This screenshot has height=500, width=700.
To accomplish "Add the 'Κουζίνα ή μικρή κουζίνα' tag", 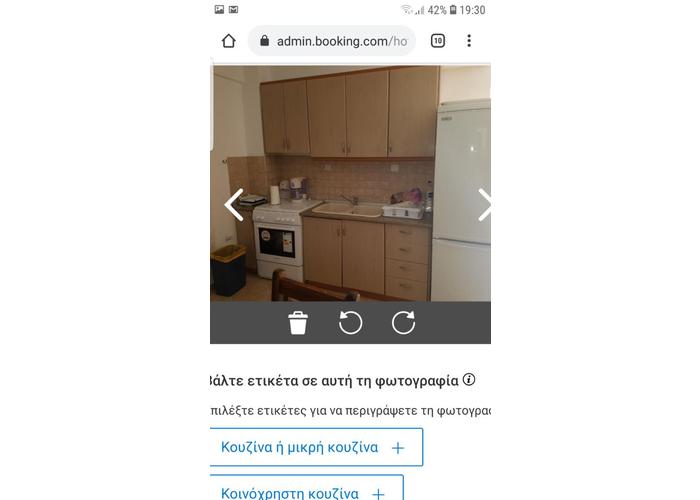I will [x=315, y=447].
